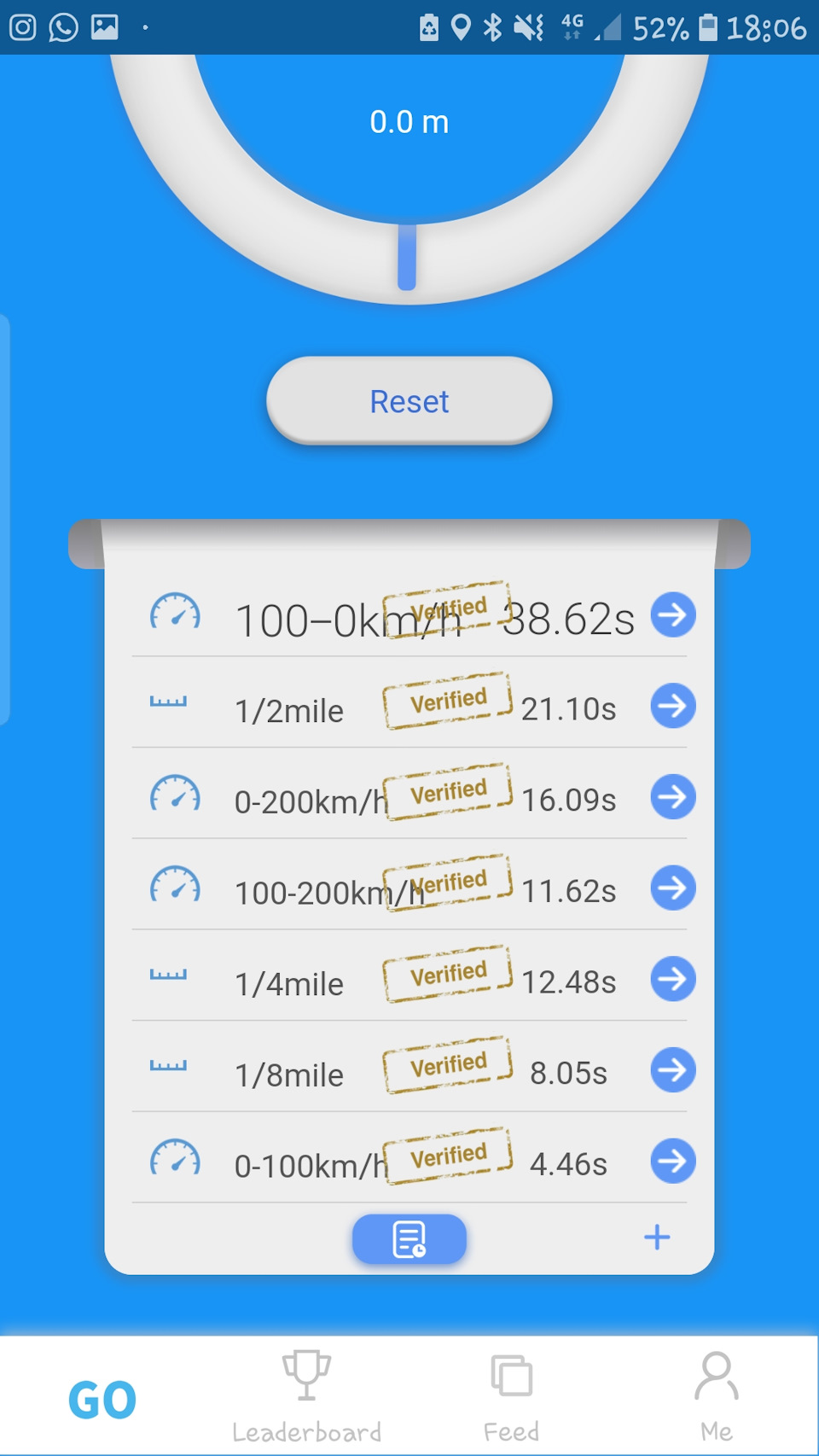Tap the Reset button
Viewport: 819px width, 1456px height.
pos(409,401)
